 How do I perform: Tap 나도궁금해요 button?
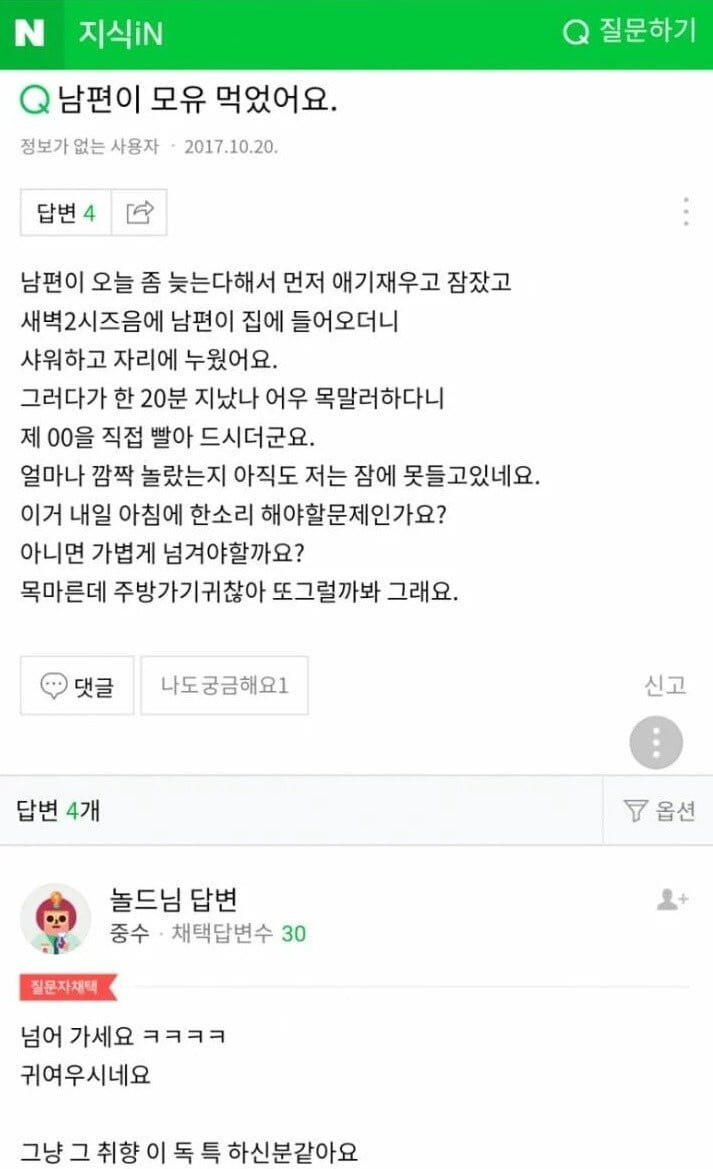[224, 686]
